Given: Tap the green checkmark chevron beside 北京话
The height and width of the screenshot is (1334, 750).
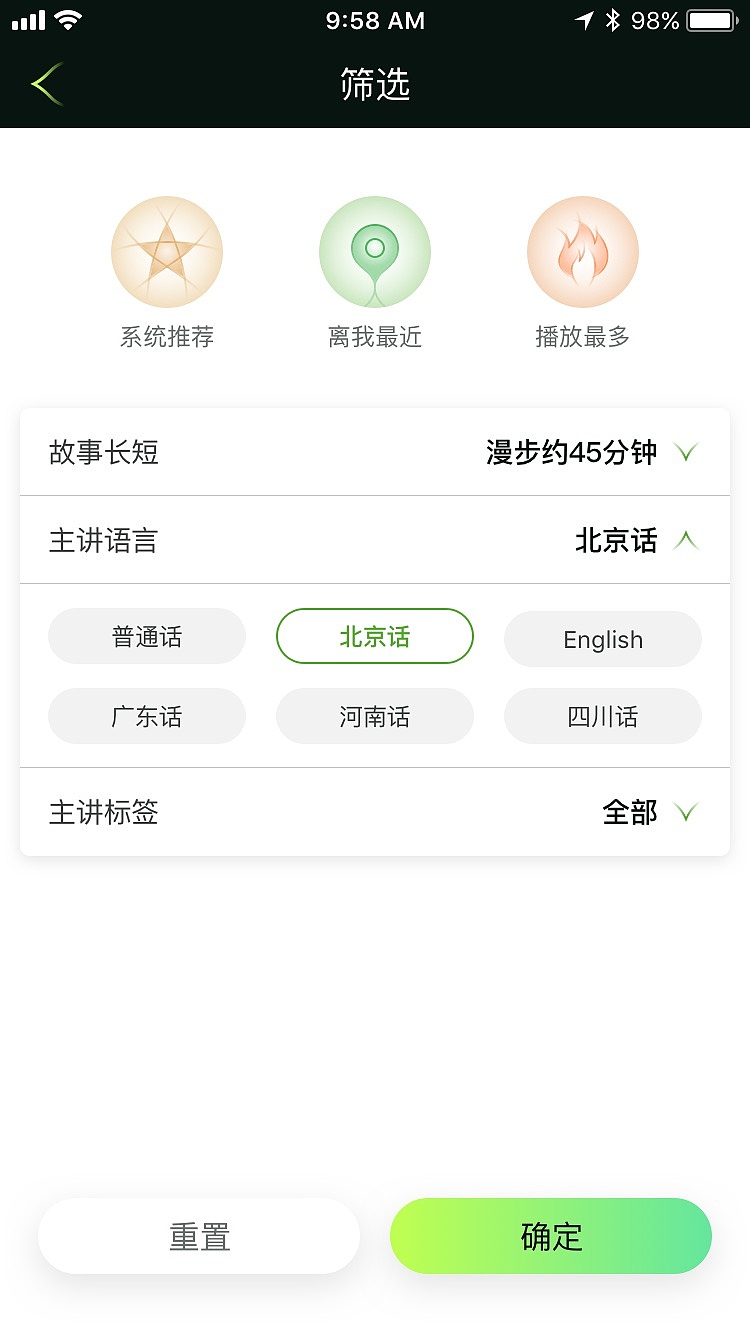Looking at the screenshot, I should pyautogui.click(x=686, y=540).
